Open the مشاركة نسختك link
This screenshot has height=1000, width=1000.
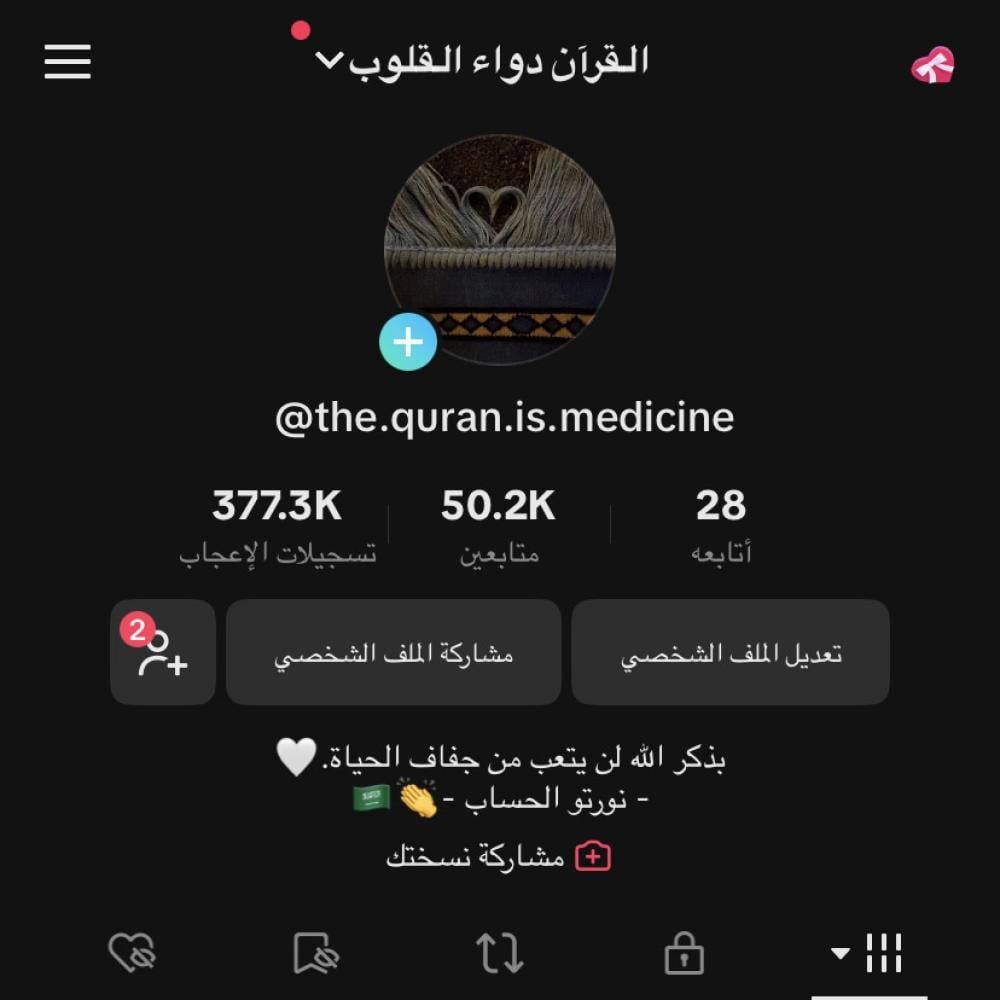tap(498, 857)
